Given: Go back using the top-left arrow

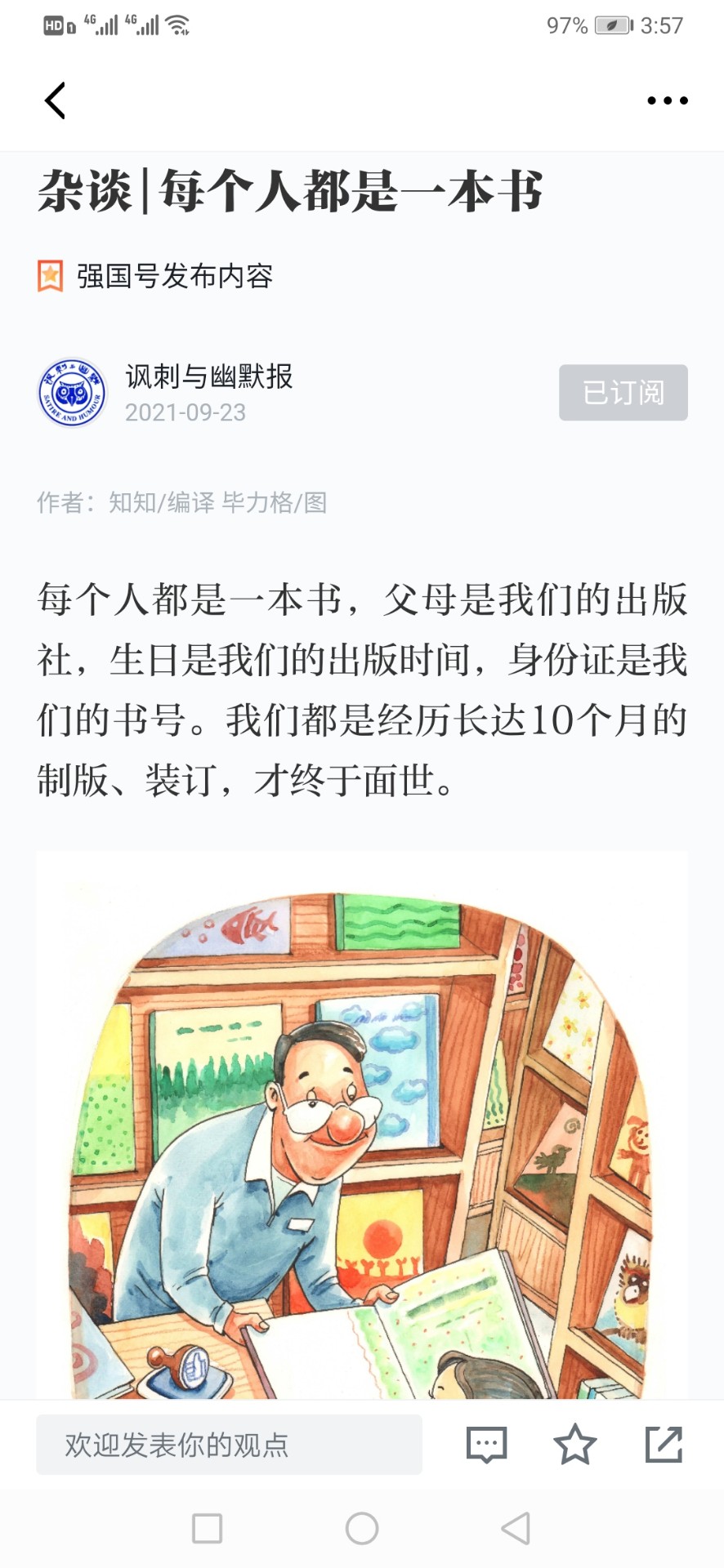Looking at the screenshot, I should (55, 100).
